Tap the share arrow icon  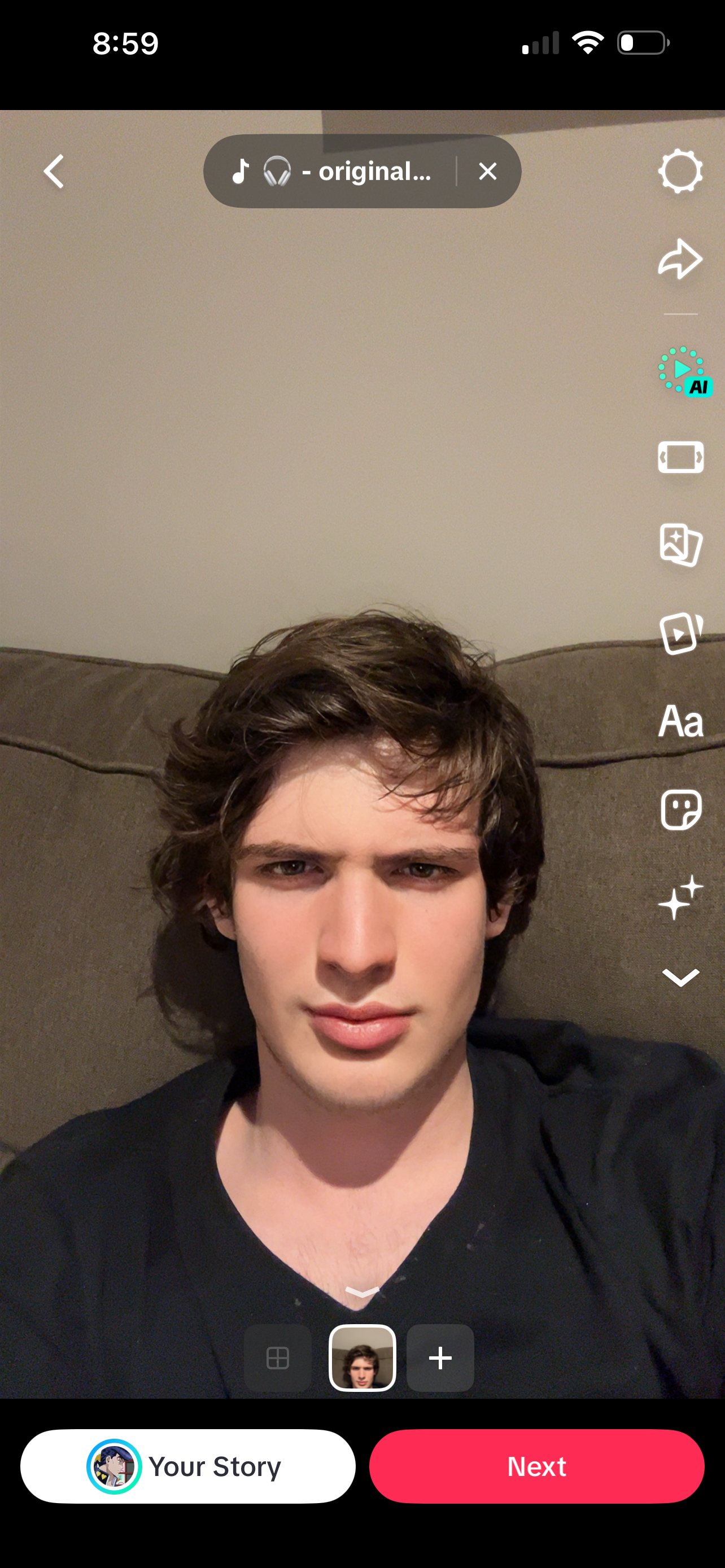680,260
